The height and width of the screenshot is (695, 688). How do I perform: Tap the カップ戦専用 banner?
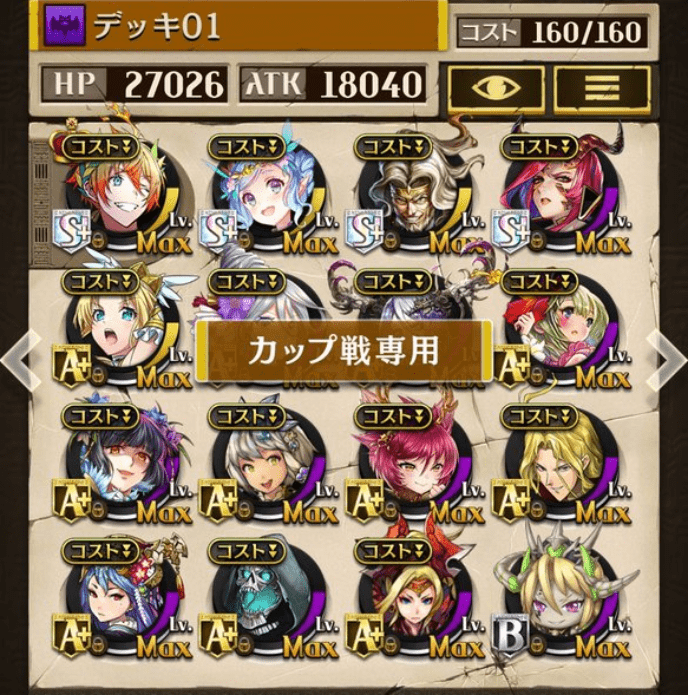pos(344,352)
